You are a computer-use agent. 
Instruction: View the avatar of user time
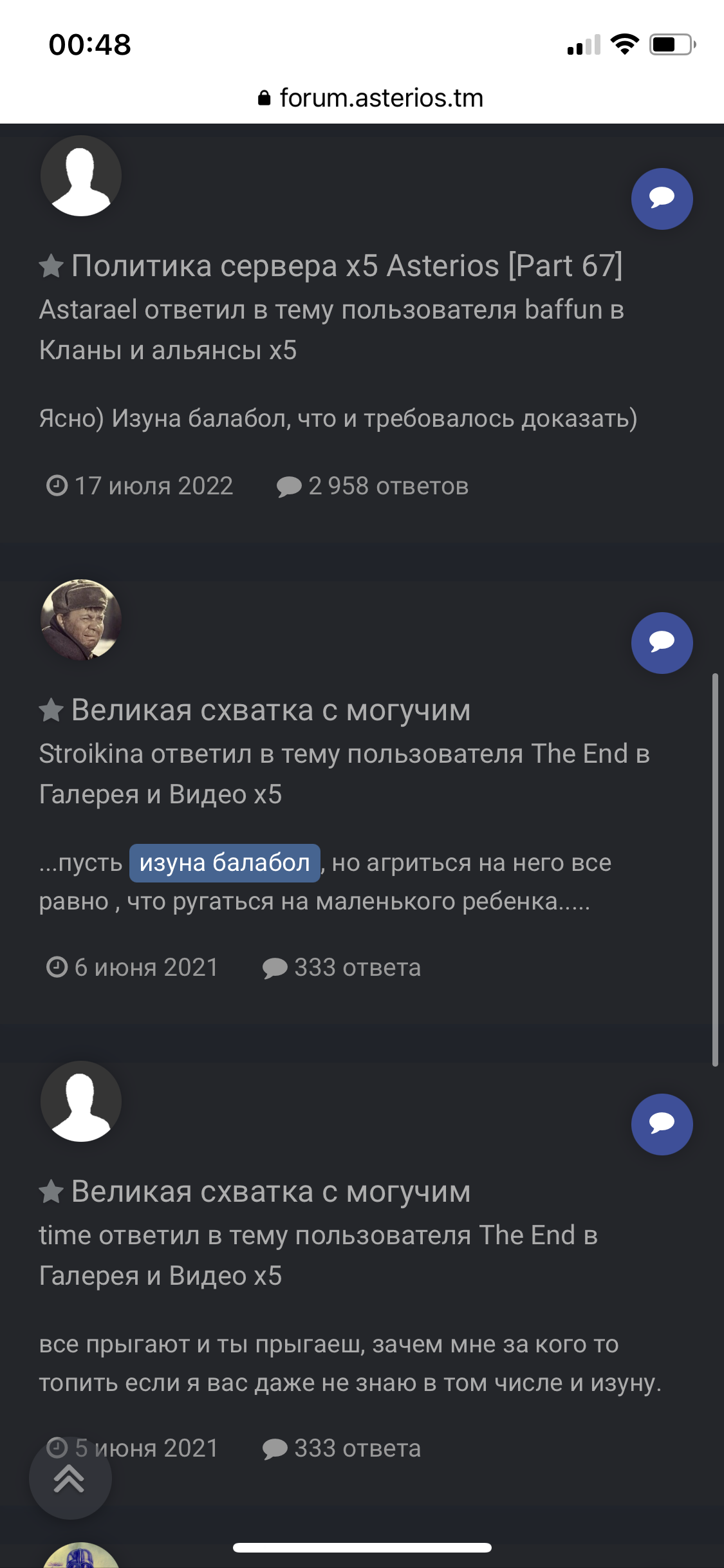point(81,1101)
